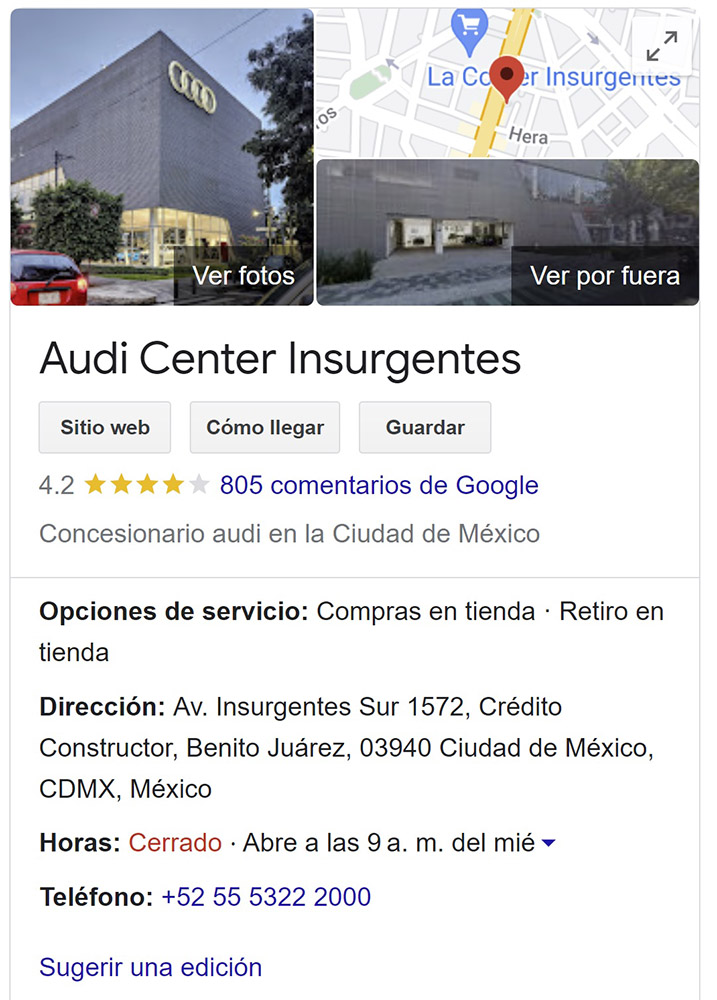Save the place with Guardar
The width and height of the screenshot is (717, 1000).
[x=425, y=427]
